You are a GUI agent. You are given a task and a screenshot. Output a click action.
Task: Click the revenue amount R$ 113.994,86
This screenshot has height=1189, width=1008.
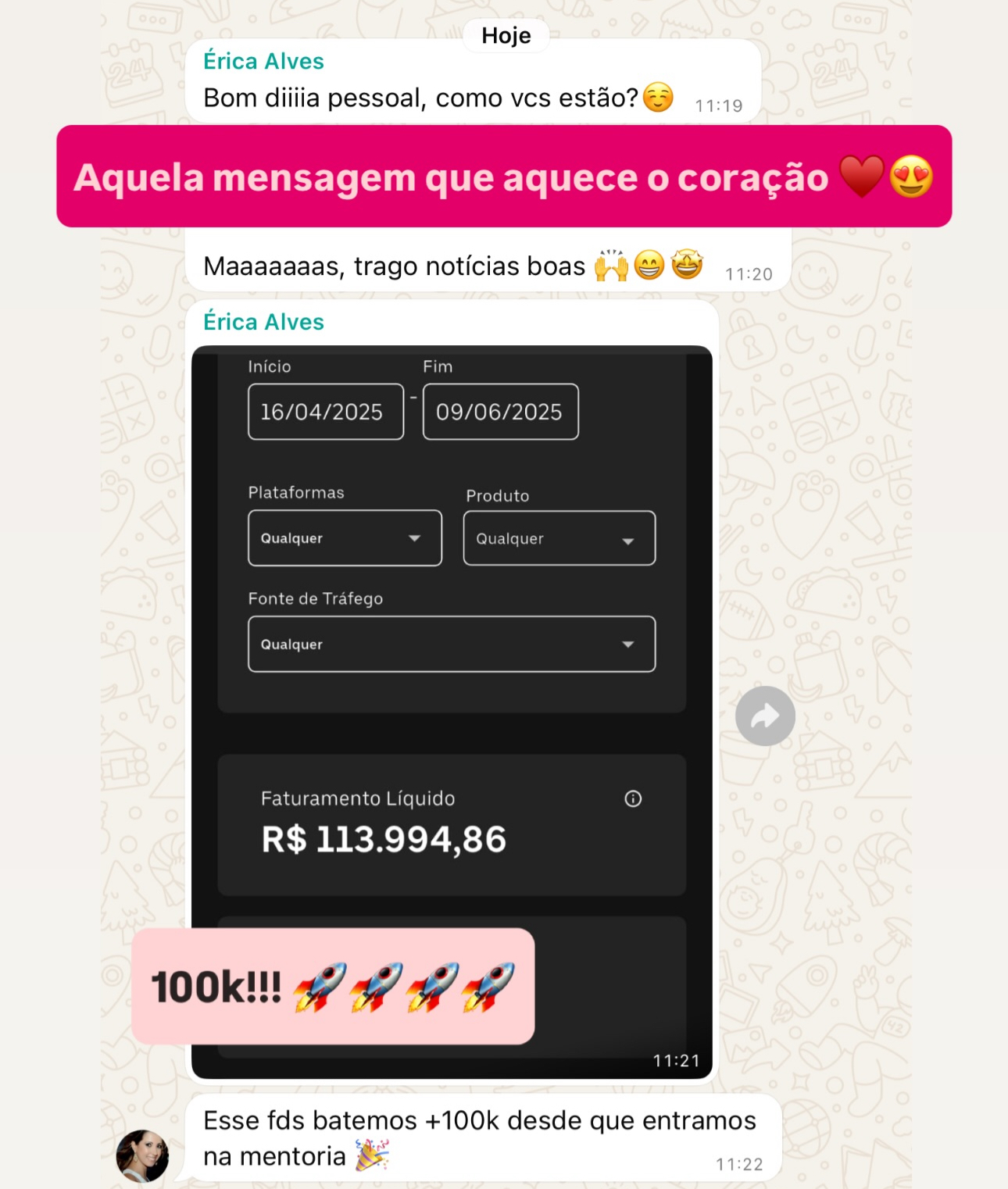[383, 839]
